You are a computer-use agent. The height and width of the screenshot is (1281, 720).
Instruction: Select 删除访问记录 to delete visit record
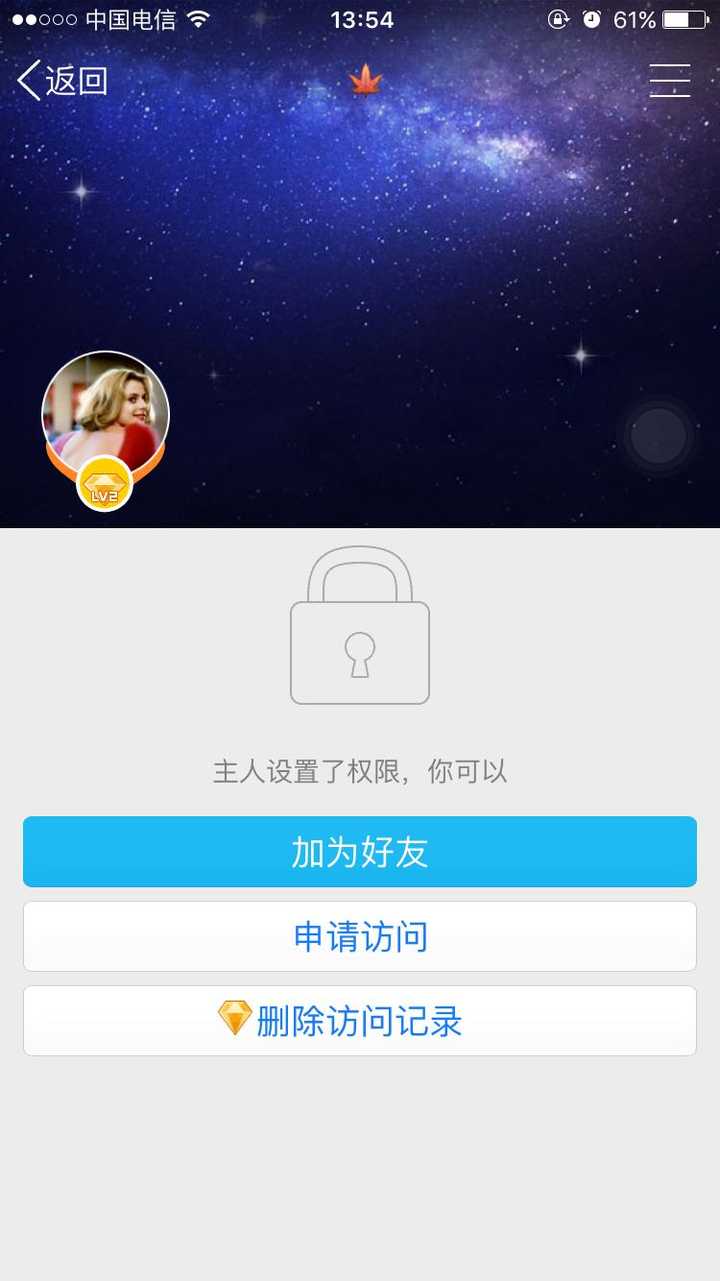360,1021
